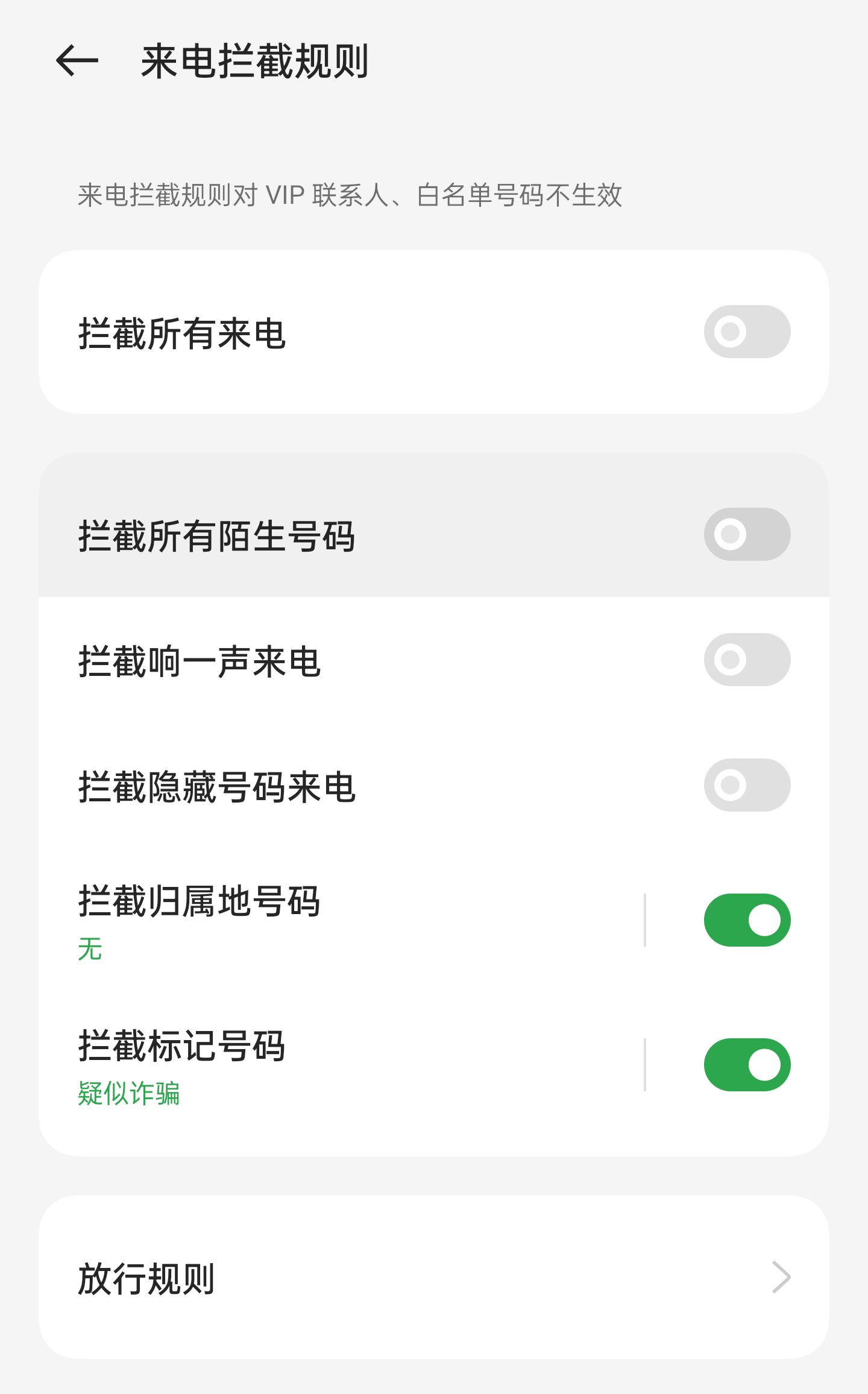Enable blocking of 响一声来电
This screenshot has width=868, height=1394.
pyautogui.click(x=747, y=661)
